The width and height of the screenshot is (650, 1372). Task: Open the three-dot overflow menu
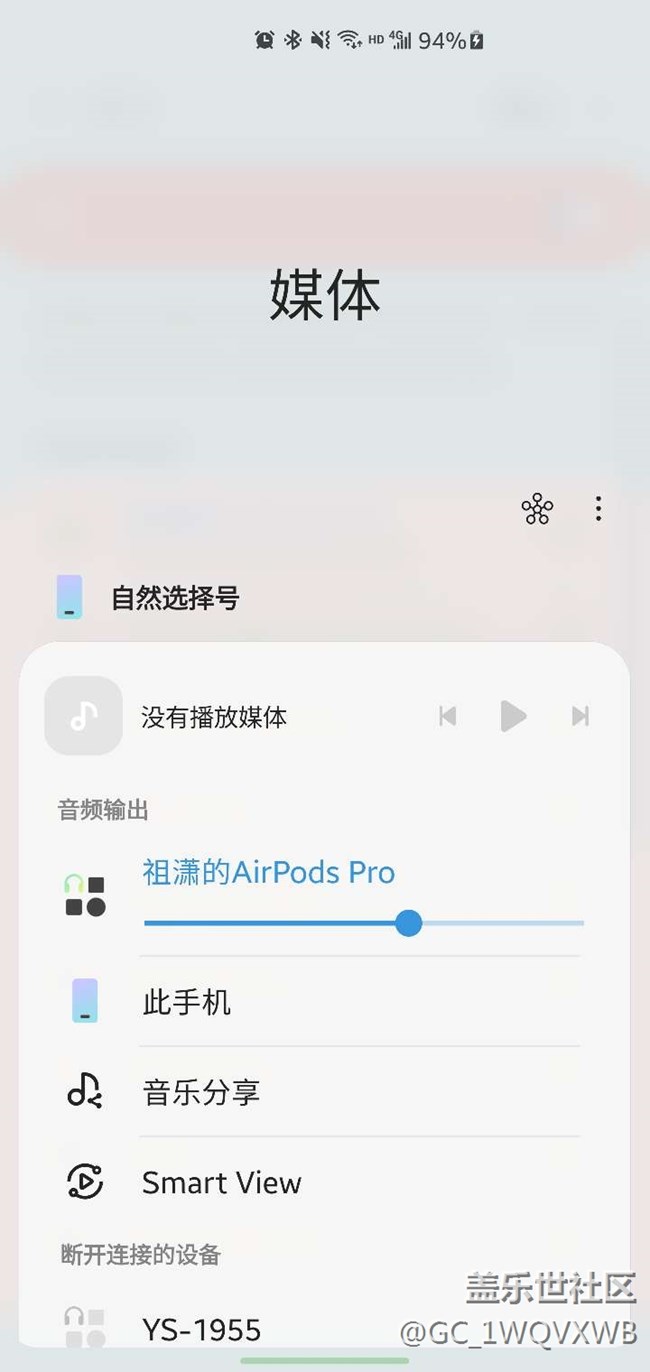tap(598, 509)
